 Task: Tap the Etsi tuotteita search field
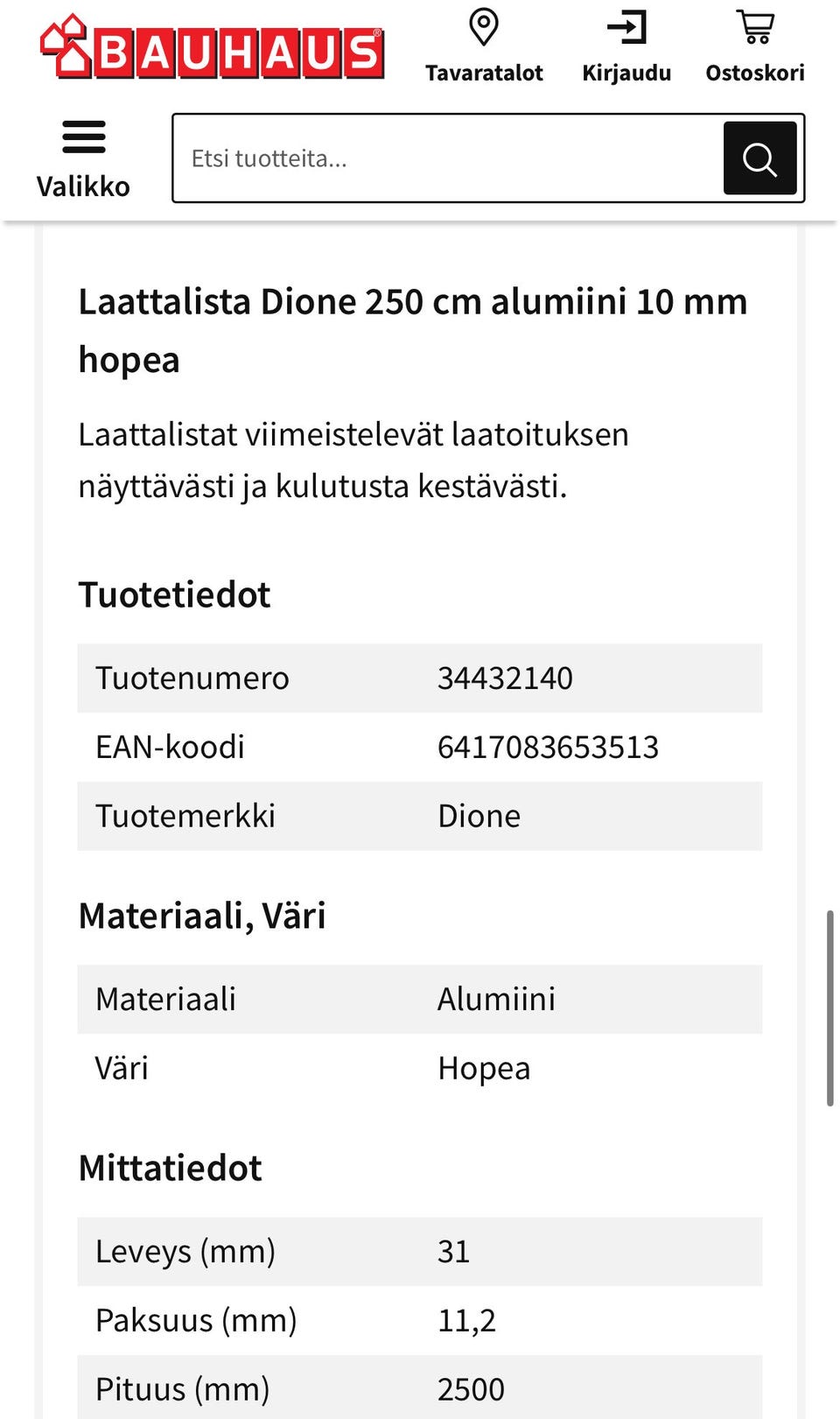(448, 158)
